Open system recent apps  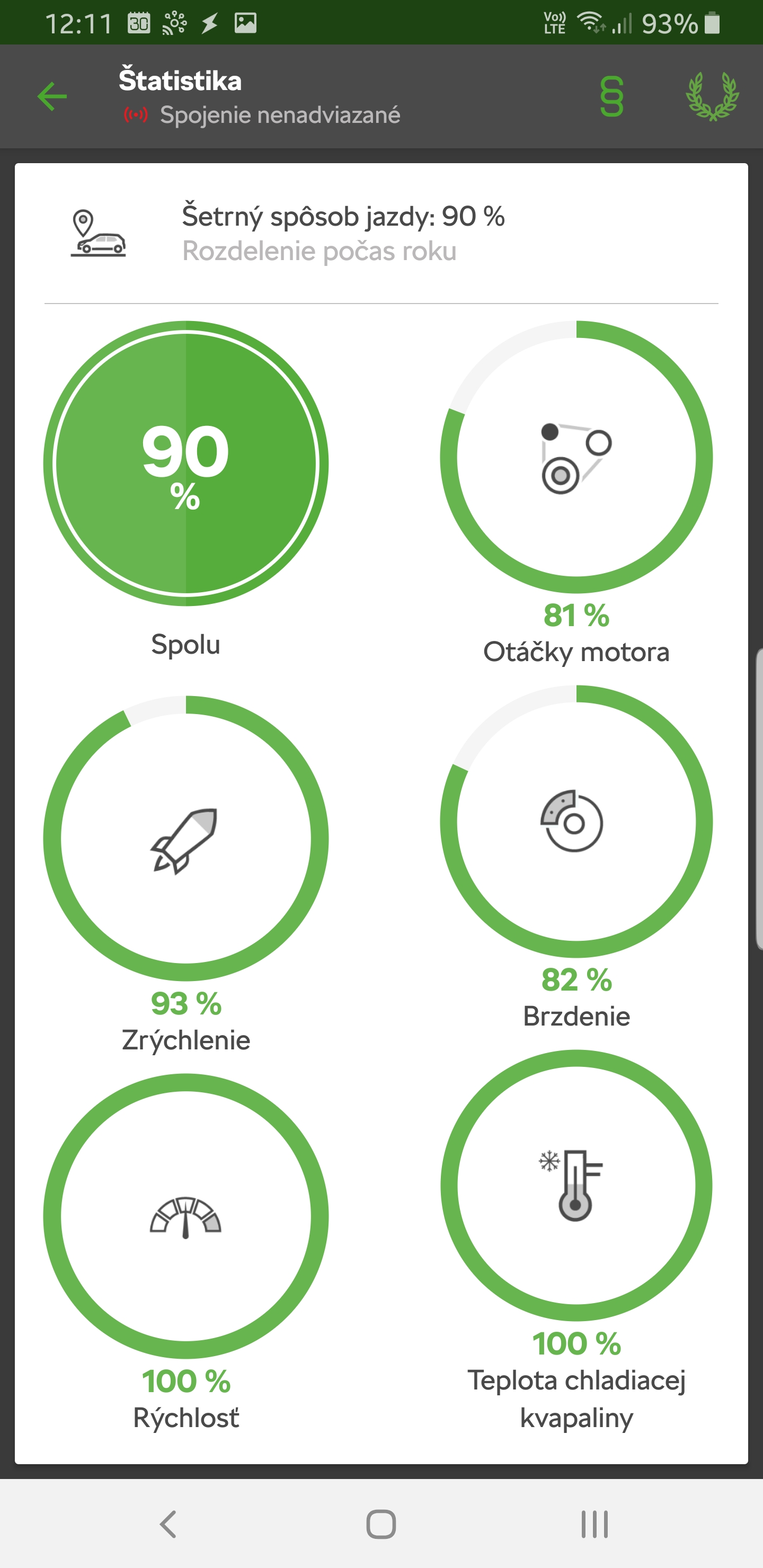[595, 1524]
